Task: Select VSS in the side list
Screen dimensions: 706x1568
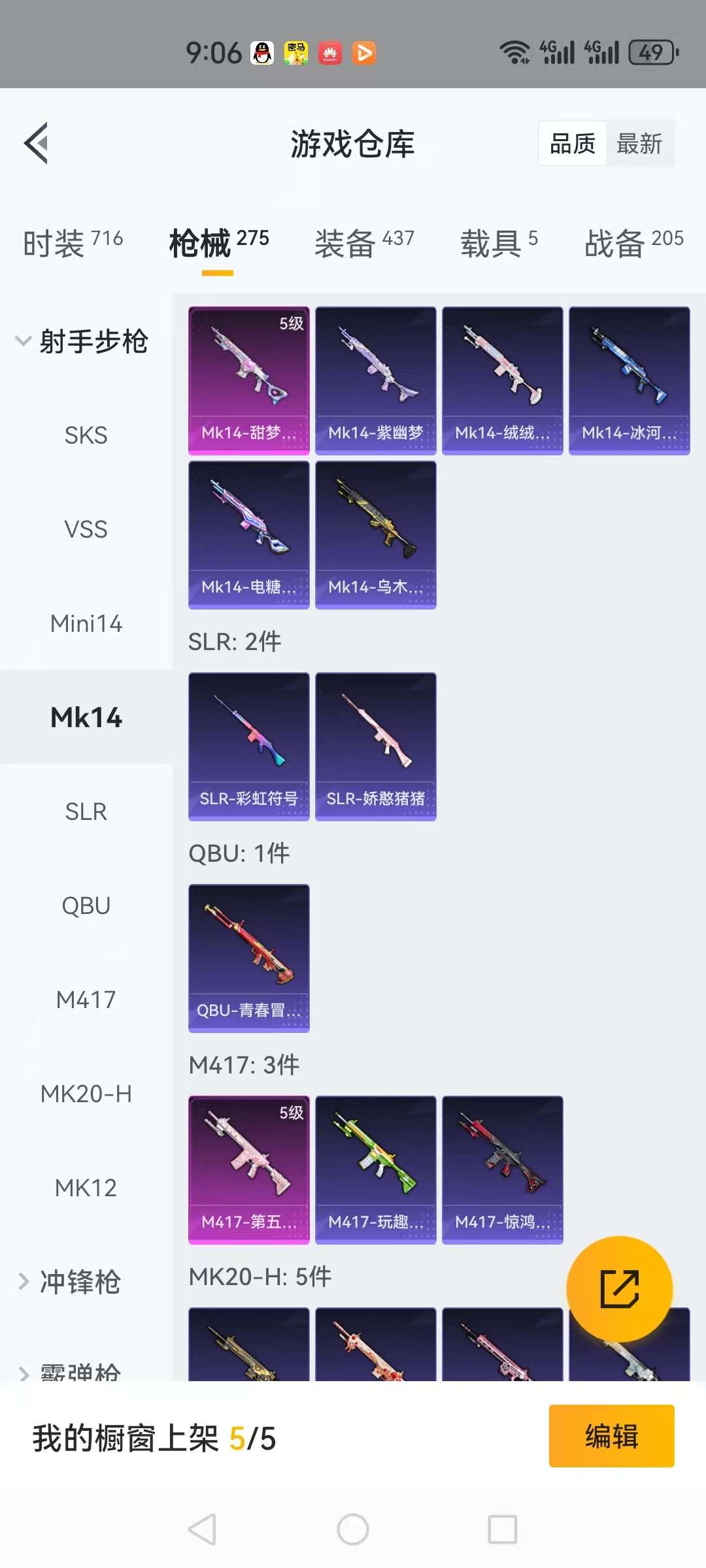Action: tap(86, 529)
